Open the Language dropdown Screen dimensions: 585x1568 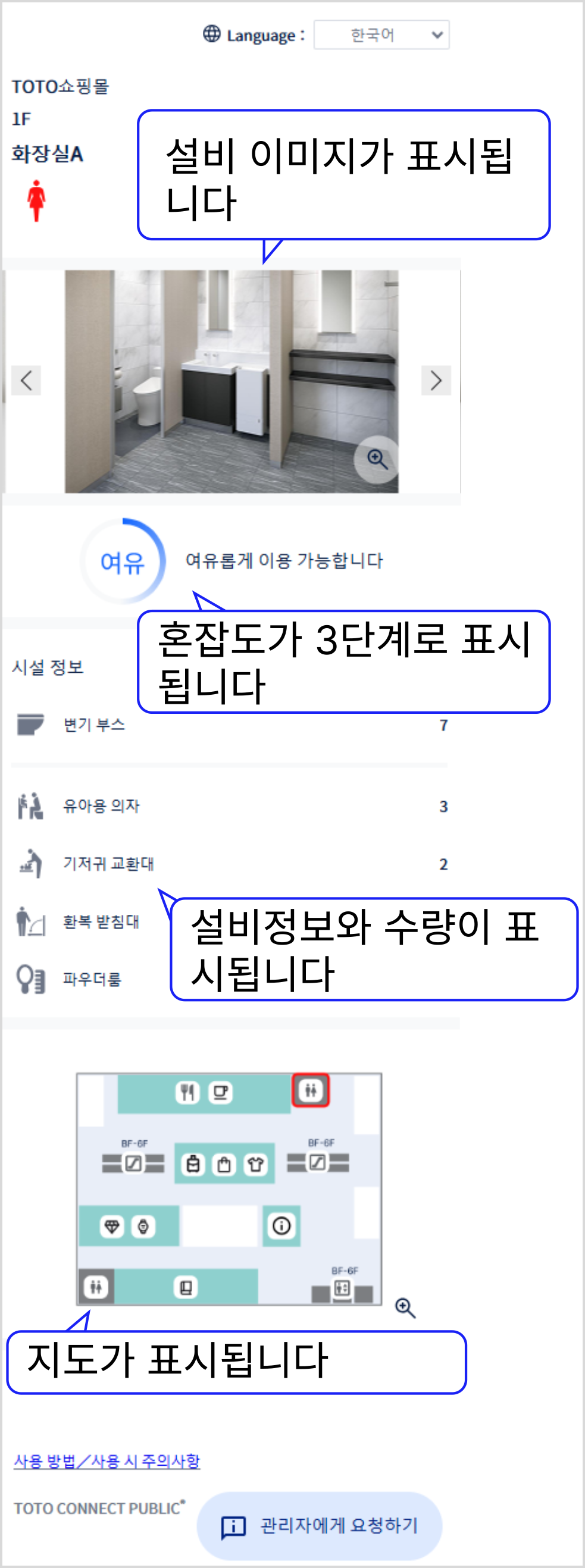[x=381, y=35]
